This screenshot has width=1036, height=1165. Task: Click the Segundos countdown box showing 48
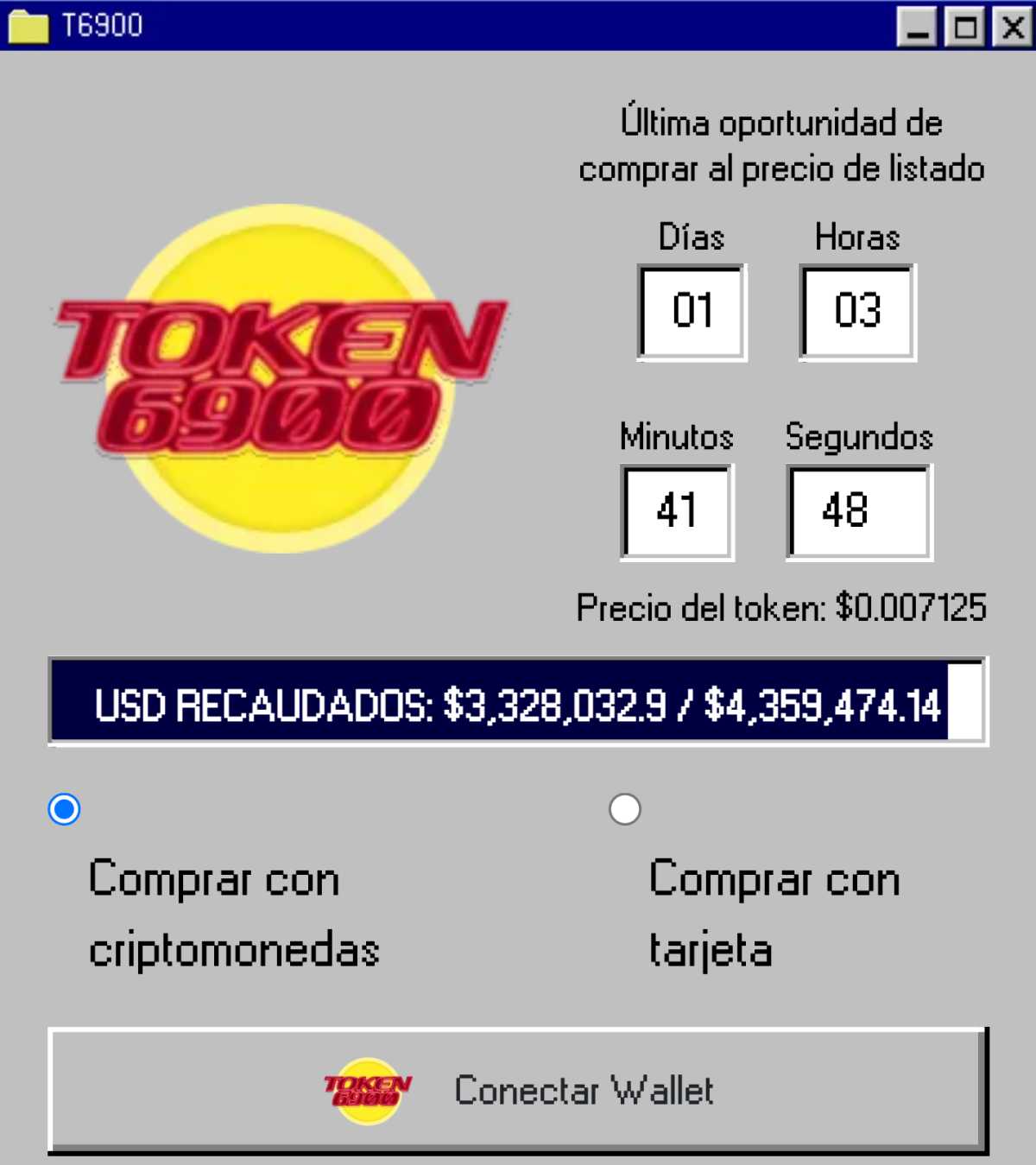click(857, 511)
